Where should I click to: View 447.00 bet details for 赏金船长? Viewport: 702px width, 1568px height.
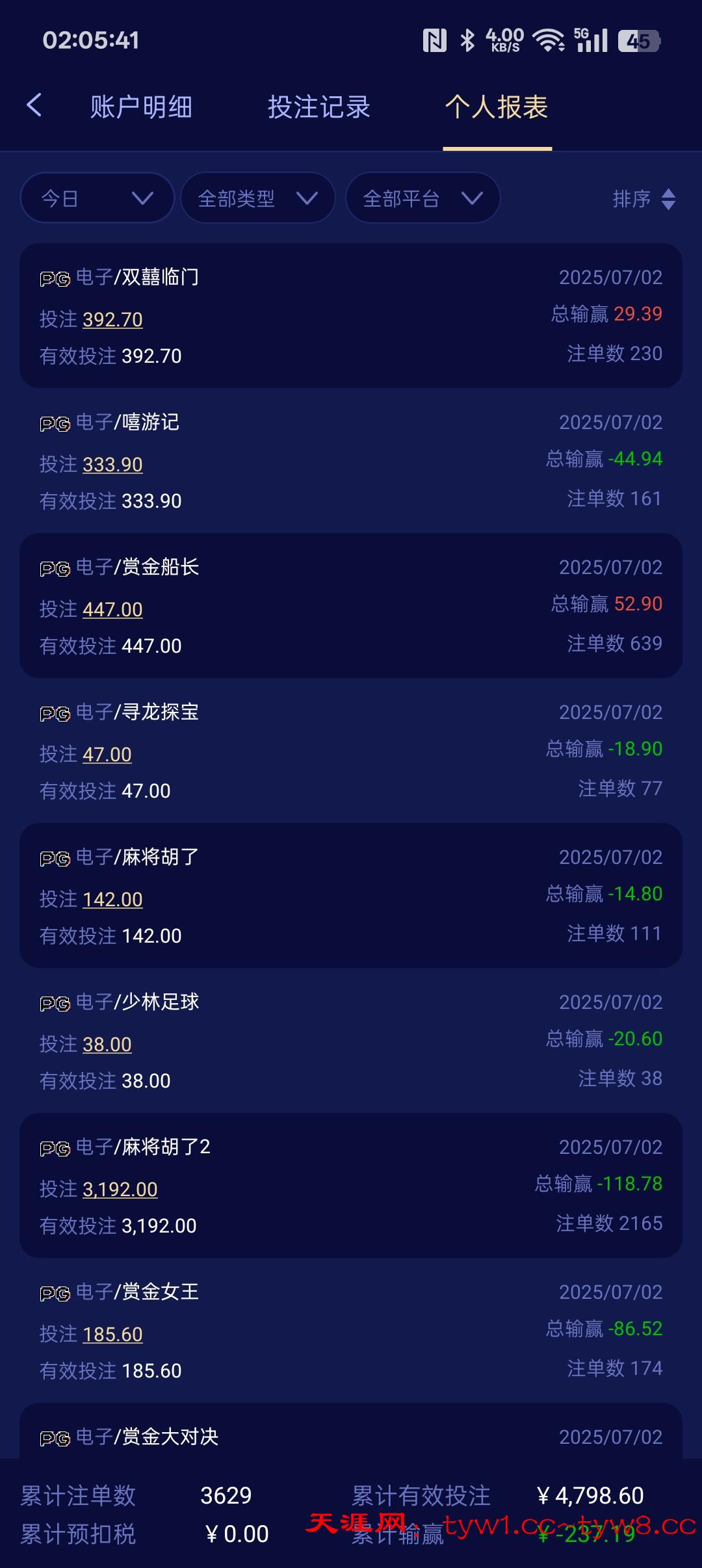[112, 610]
